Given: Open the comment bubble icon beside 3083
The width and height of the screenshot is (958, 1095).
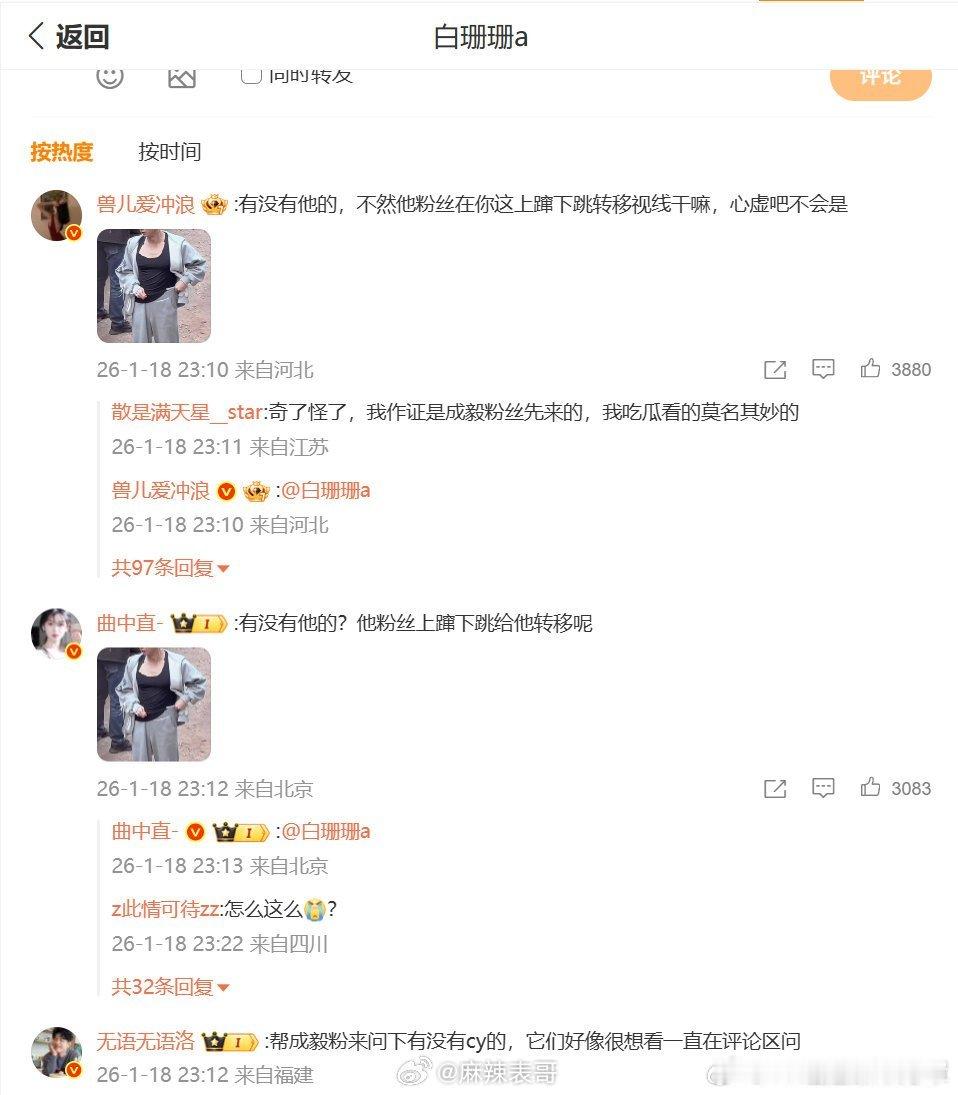Looking at the screenshot, I should (x=823, y=788).
